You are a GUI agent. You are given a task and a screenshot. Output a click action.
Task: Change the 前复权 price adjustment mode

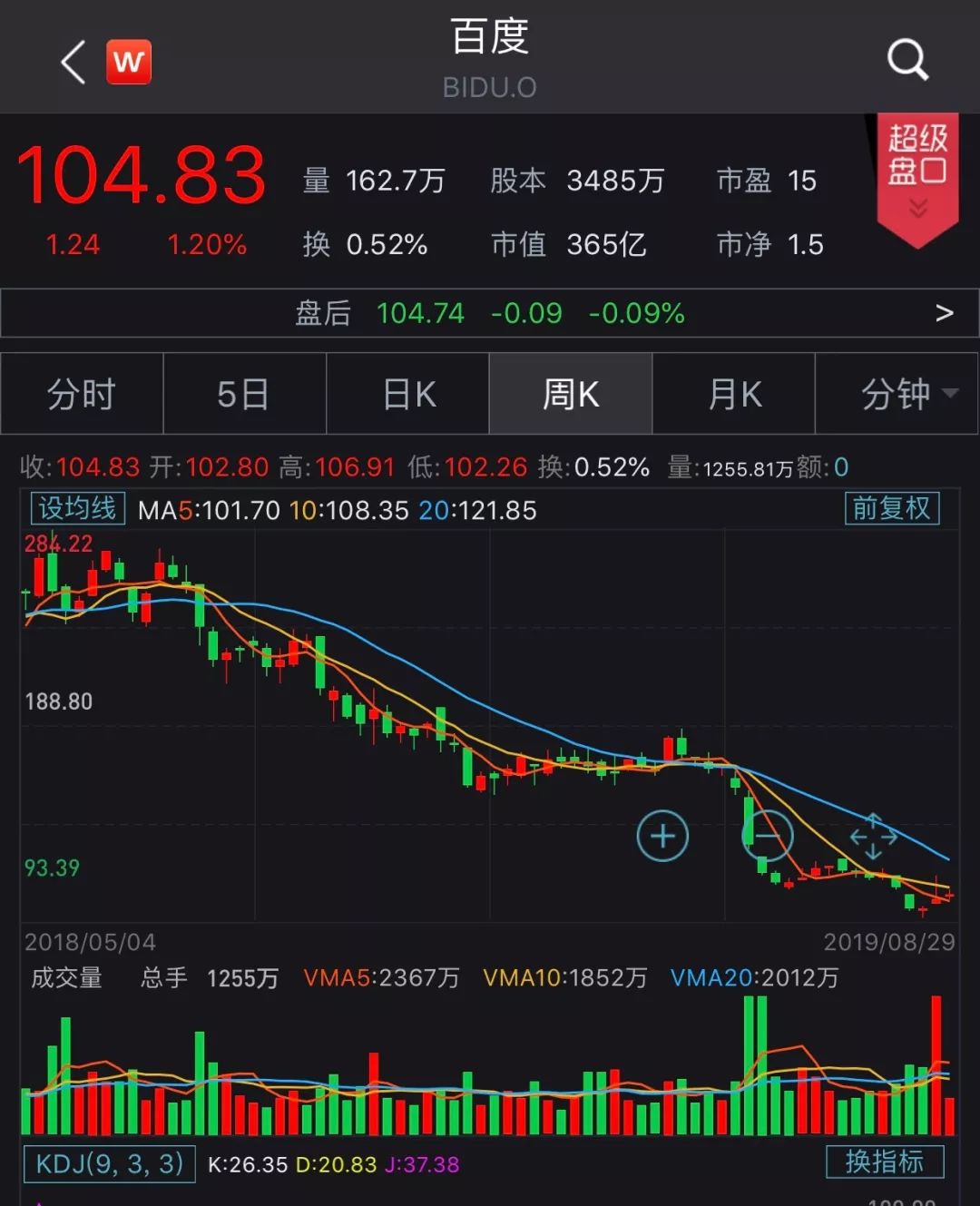pyautogui.click(x=891, y=508)
